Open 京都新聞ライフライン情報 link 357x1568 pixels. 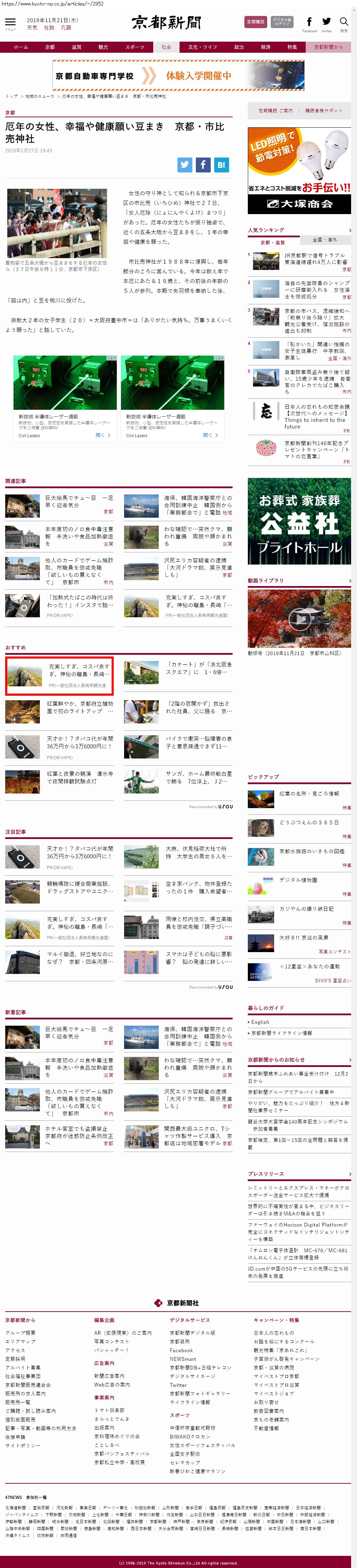(x=281, y=1033)
